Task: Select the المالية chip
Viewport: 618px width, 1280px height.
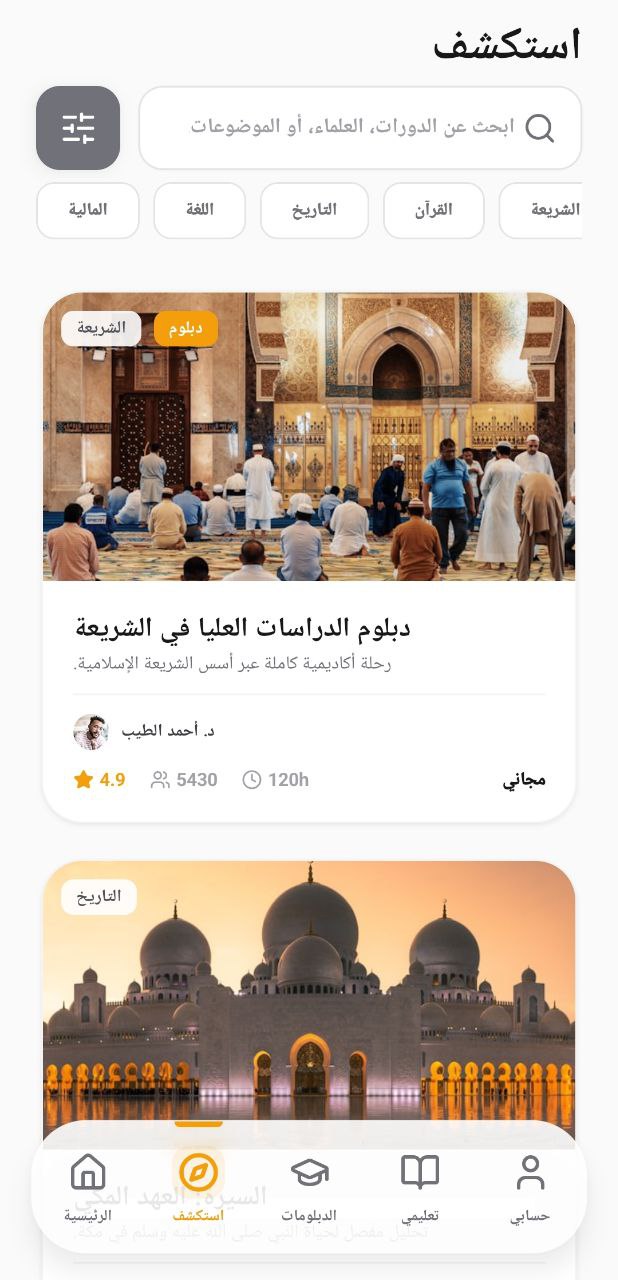Action: tap(88, 210)
